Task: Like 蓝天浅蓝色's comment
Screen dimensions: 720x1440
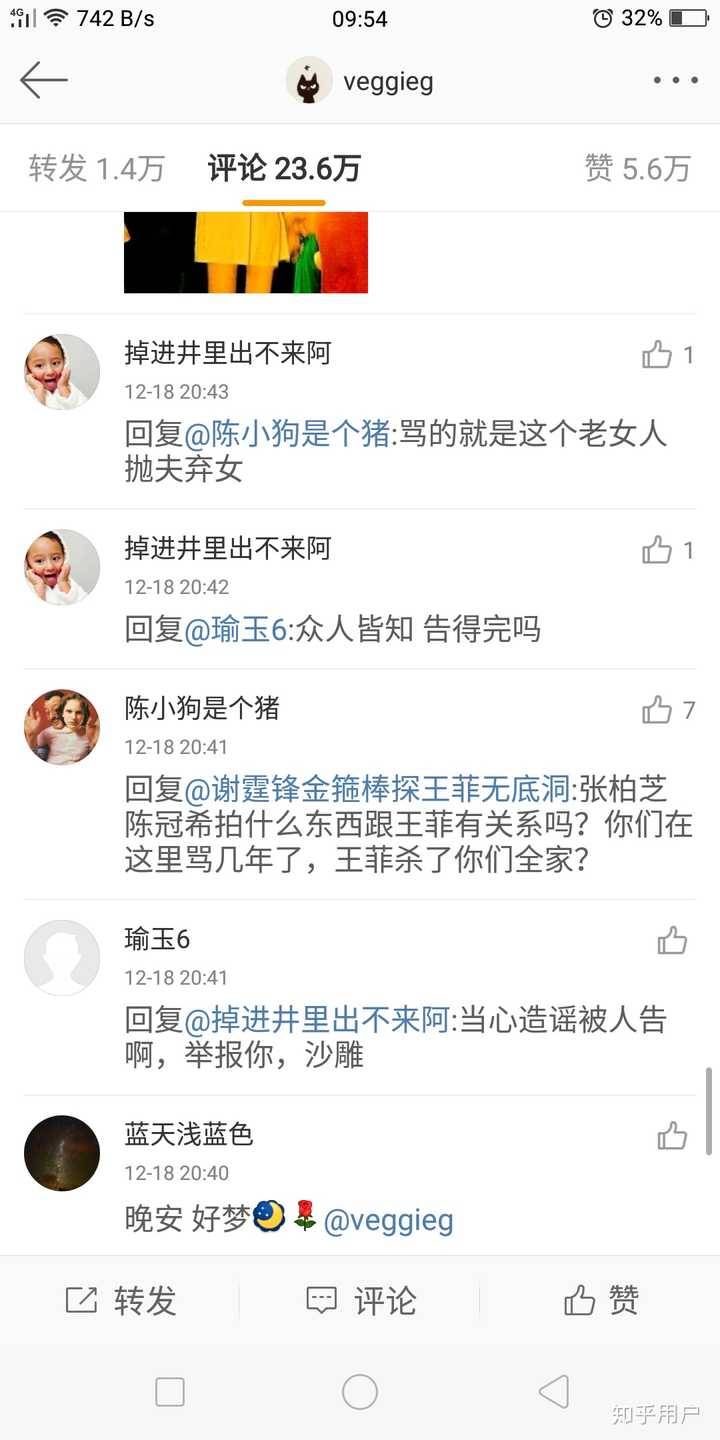Action: (672, 1136)
